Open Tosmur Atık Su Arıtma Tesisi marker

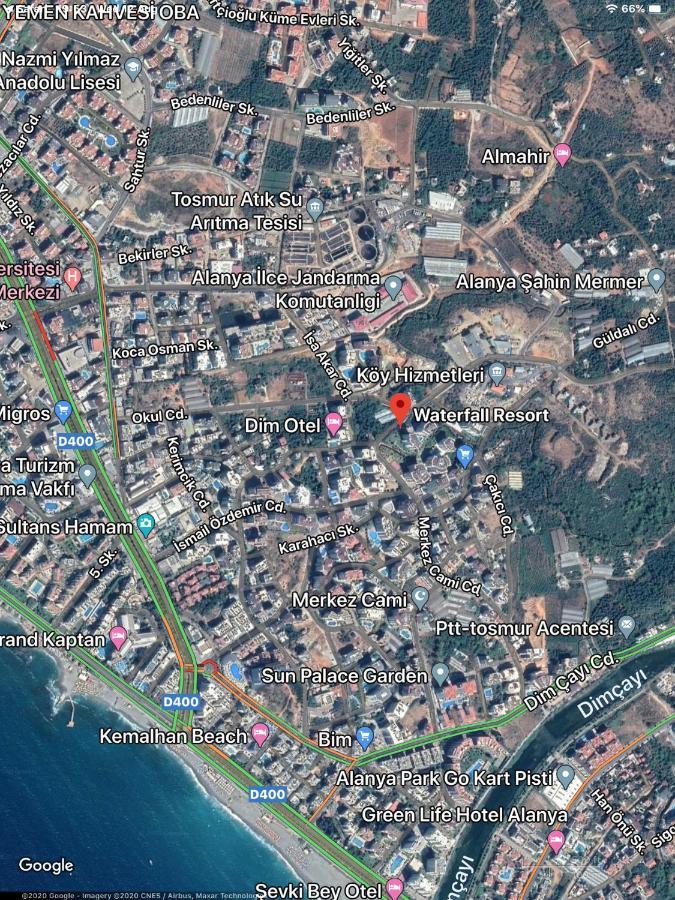click(315, 209)
